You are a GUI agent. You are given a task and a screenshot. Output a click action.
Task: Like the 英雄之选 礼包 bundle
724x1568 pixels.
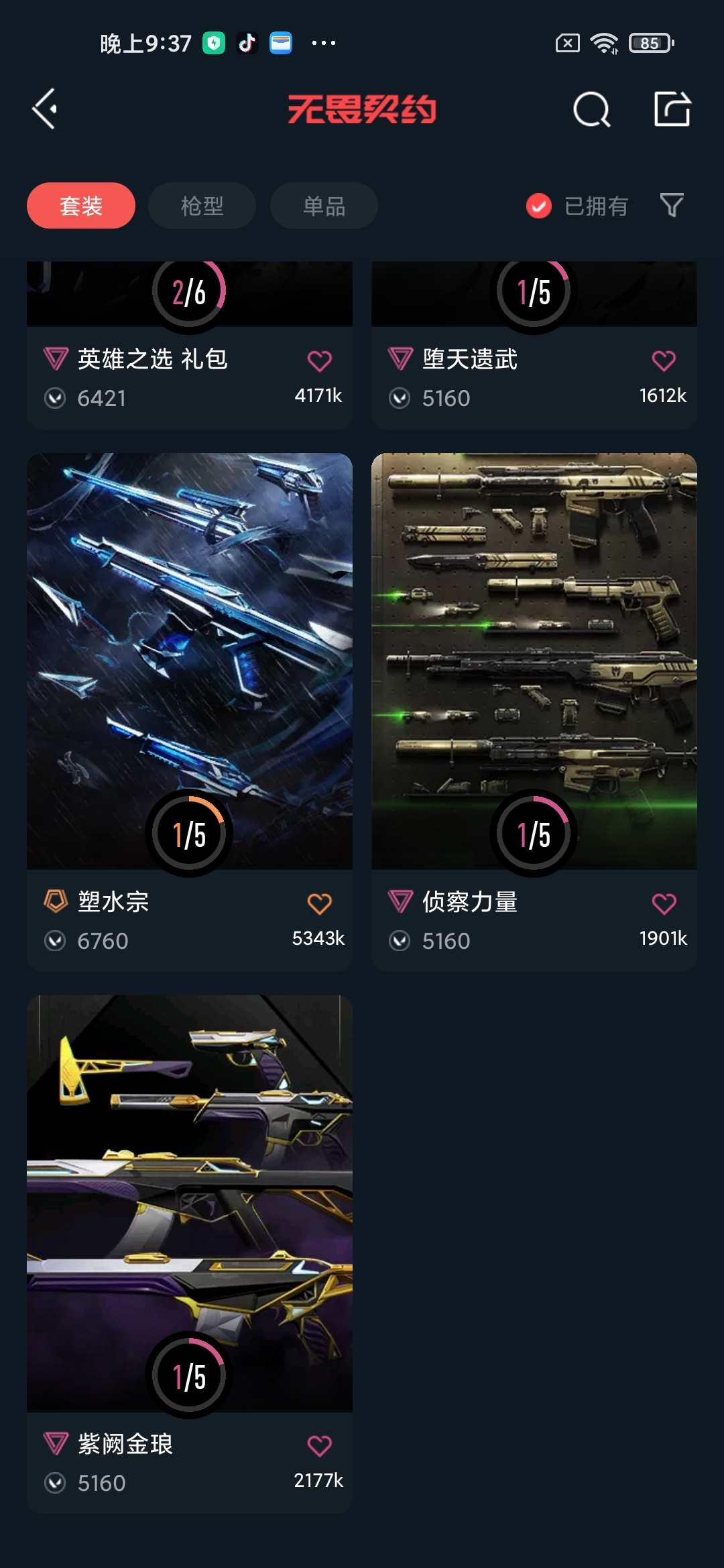point(319,361)
